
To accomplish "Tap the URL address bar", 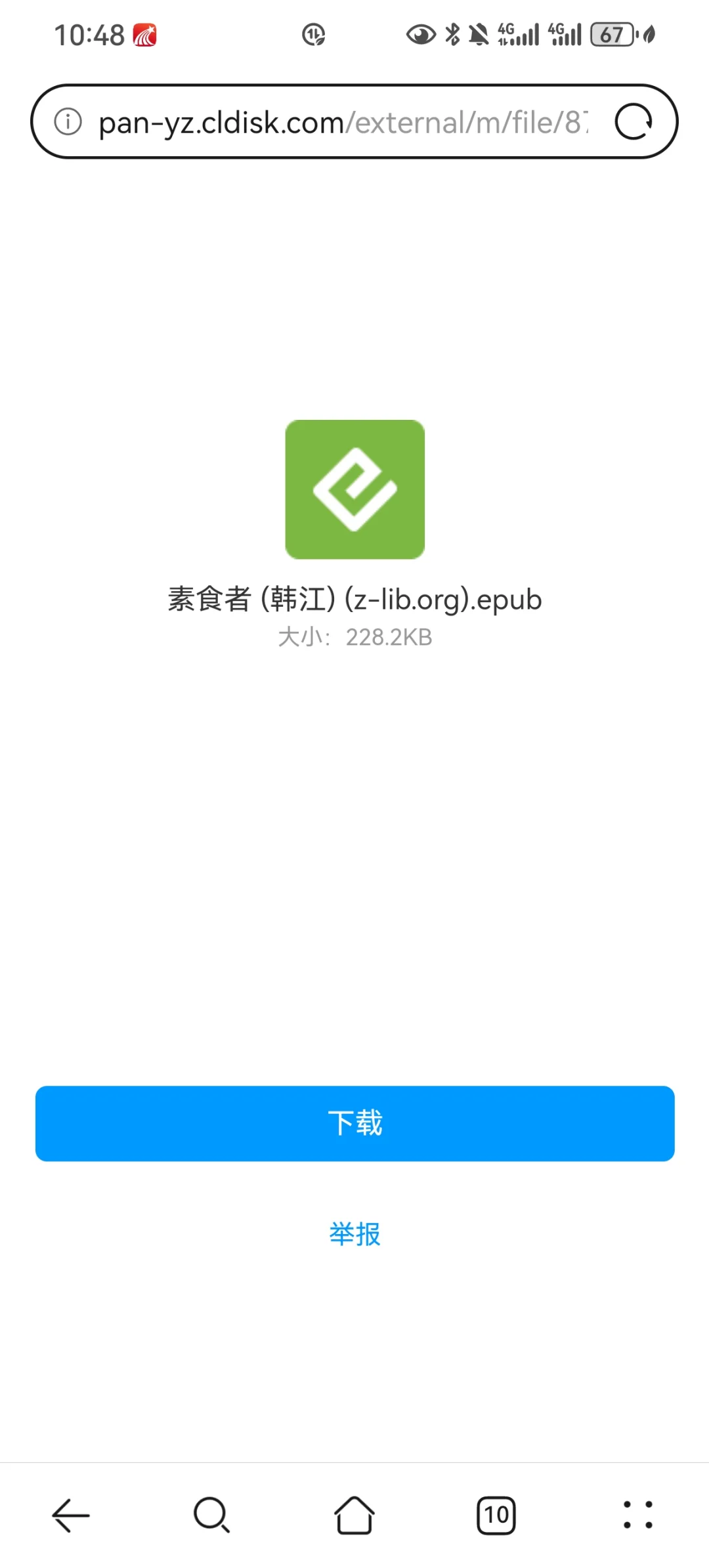I will pos(341,122).
